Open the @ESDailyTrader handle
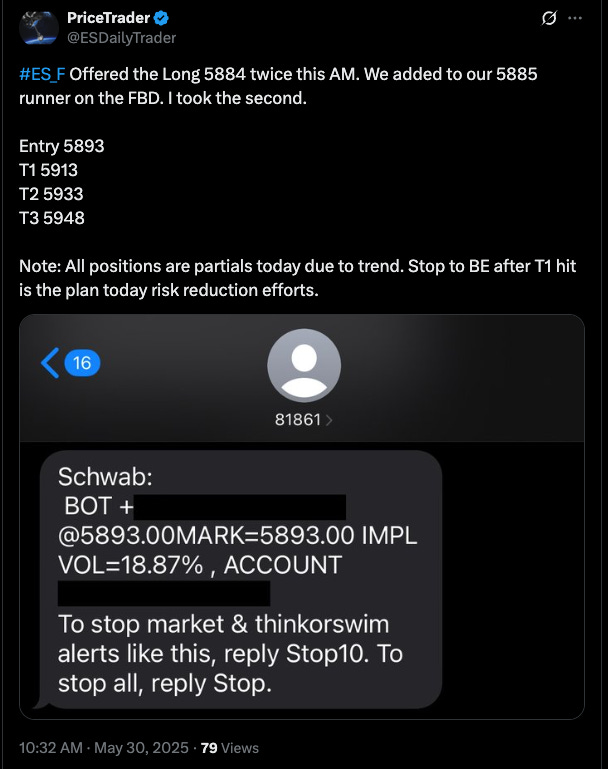This screenshot has height=769, width=608. (x=121, y=38)
